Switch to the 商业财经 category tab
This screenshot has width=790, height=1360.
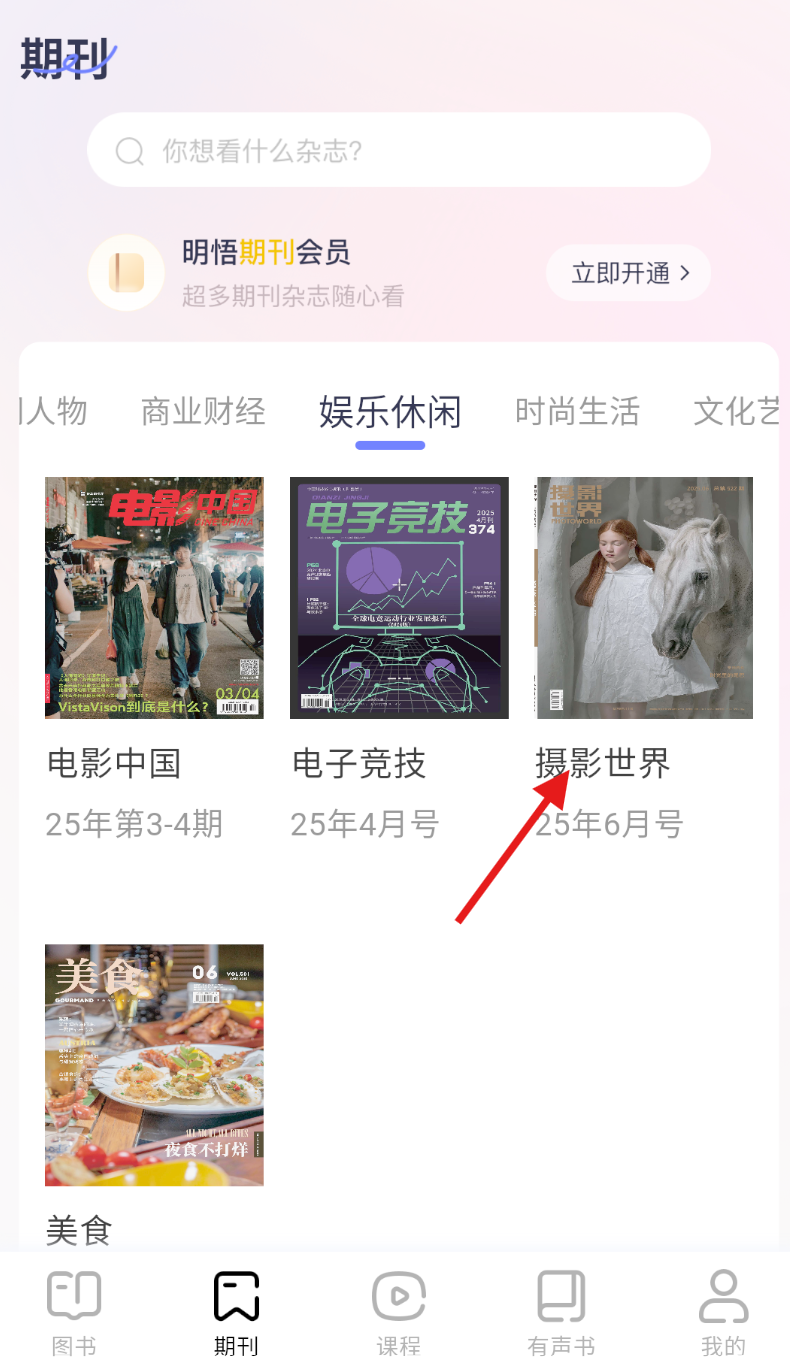tap(203, 411)
